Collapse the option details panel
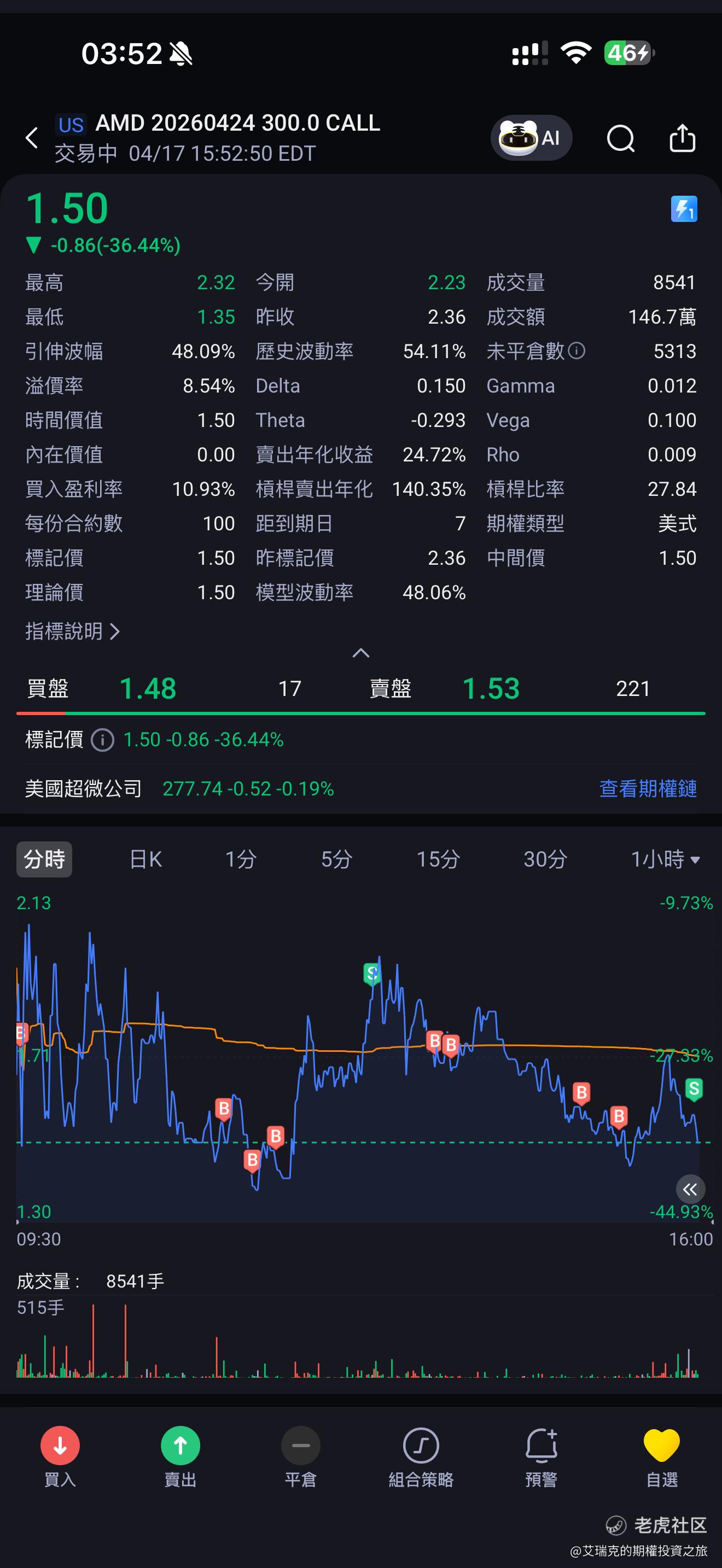This screenshot has height=1568, width=722. (361, 654)
